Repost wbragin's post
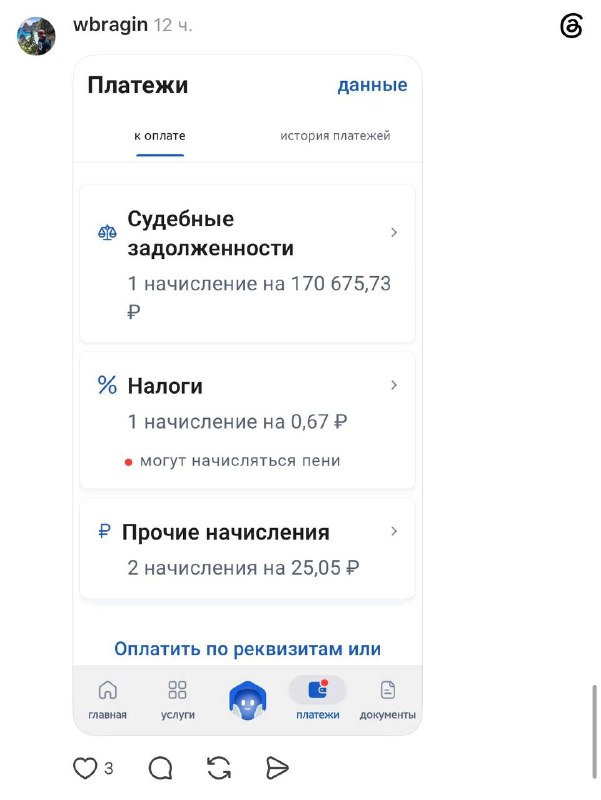 [x=219, y=768]
